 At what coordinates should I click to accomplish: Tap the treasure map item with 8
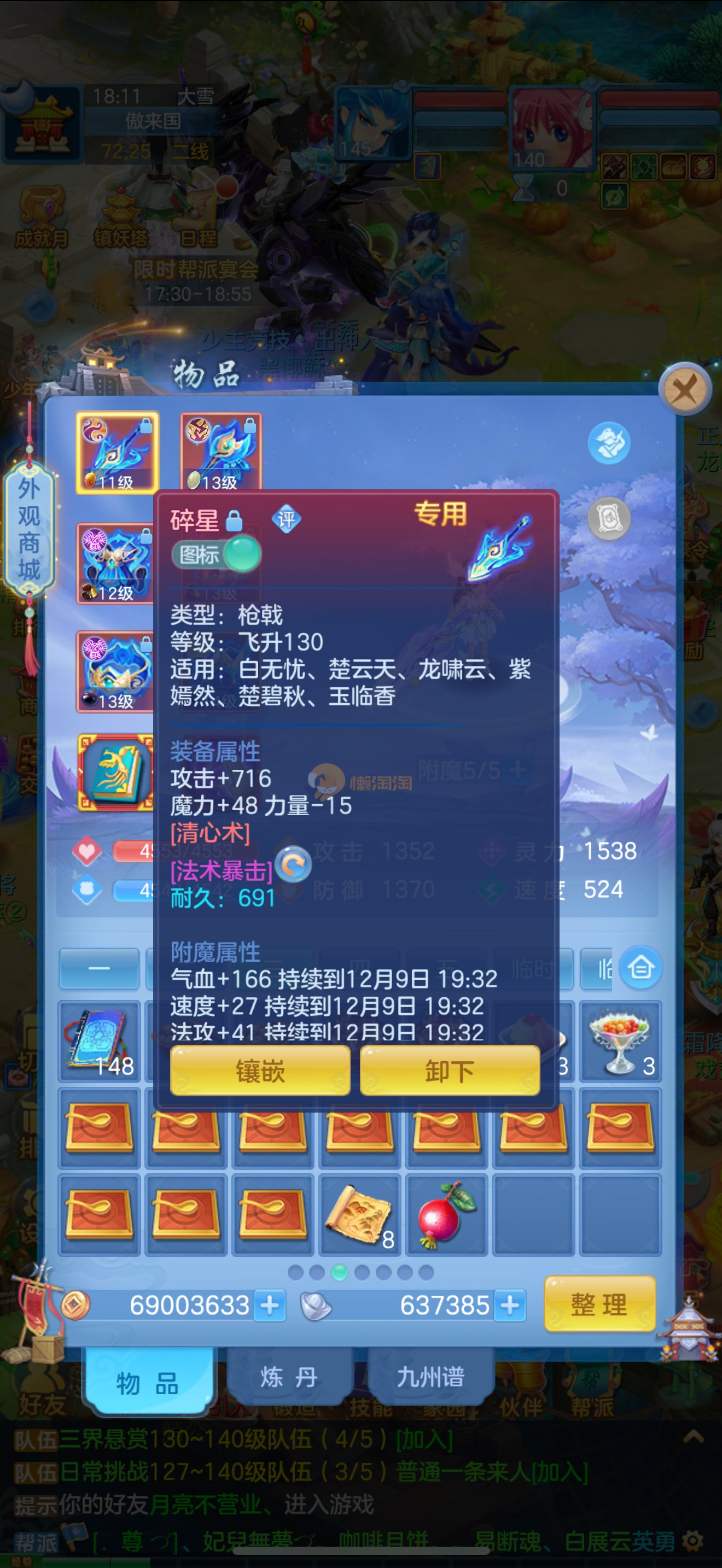click(360, 1215)
